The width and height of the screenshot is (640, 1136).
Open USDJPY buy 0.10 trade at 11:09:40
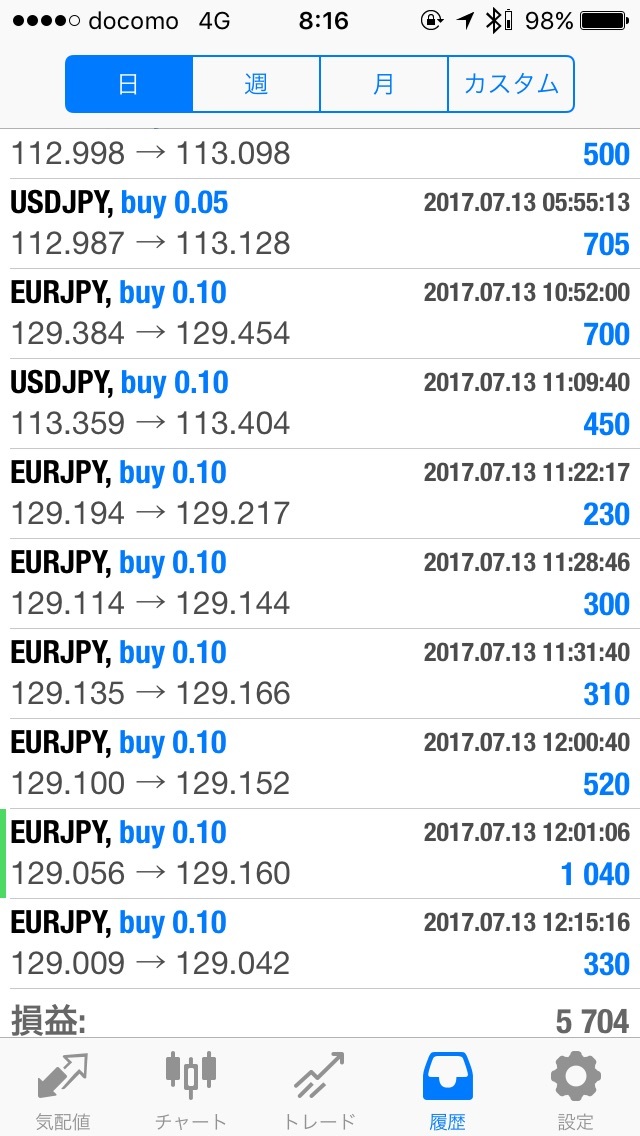tap(320, 404)
